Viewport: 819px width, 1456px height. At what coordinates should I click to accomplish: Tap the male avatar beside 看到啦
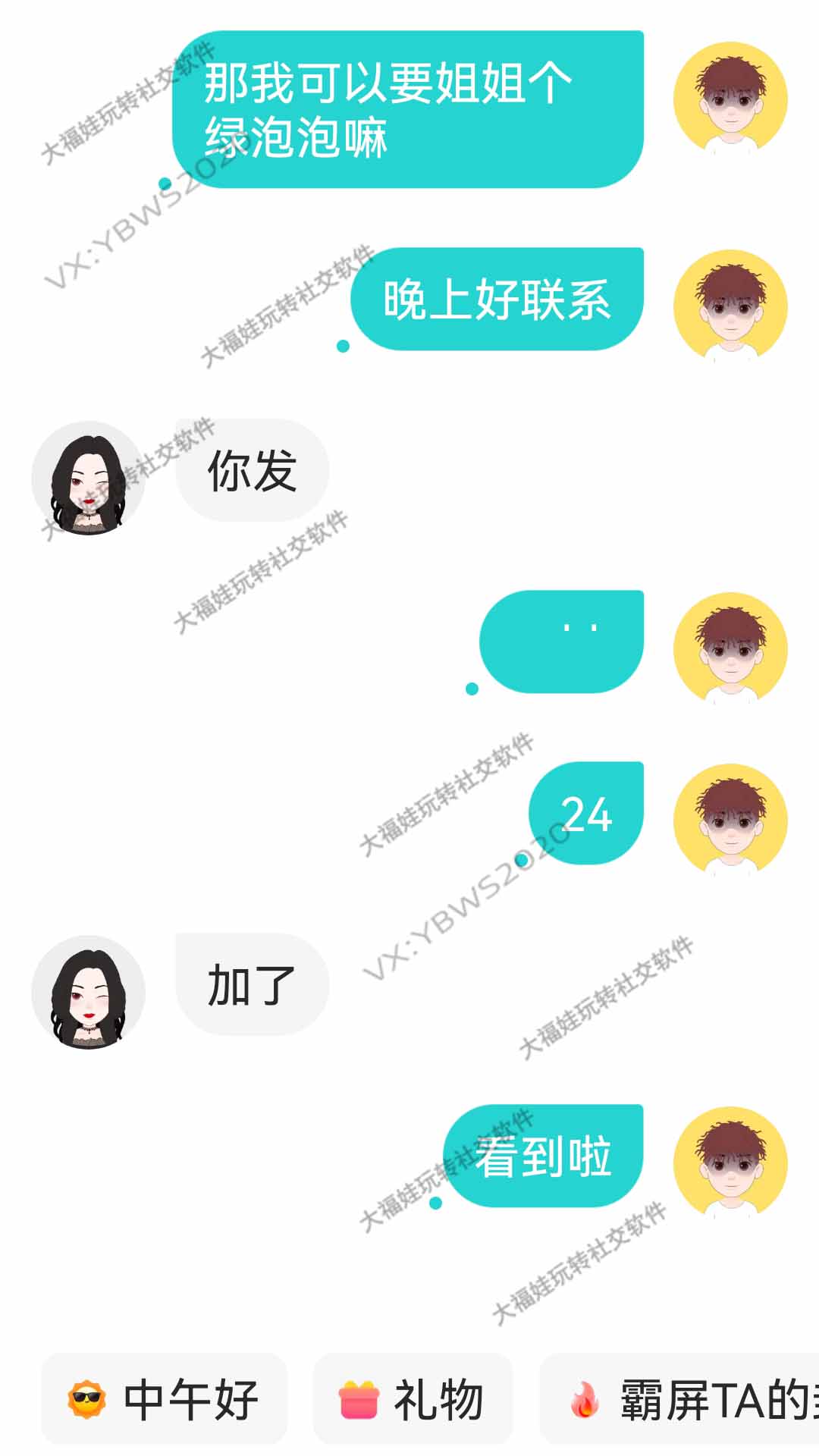coord(730,1163)
